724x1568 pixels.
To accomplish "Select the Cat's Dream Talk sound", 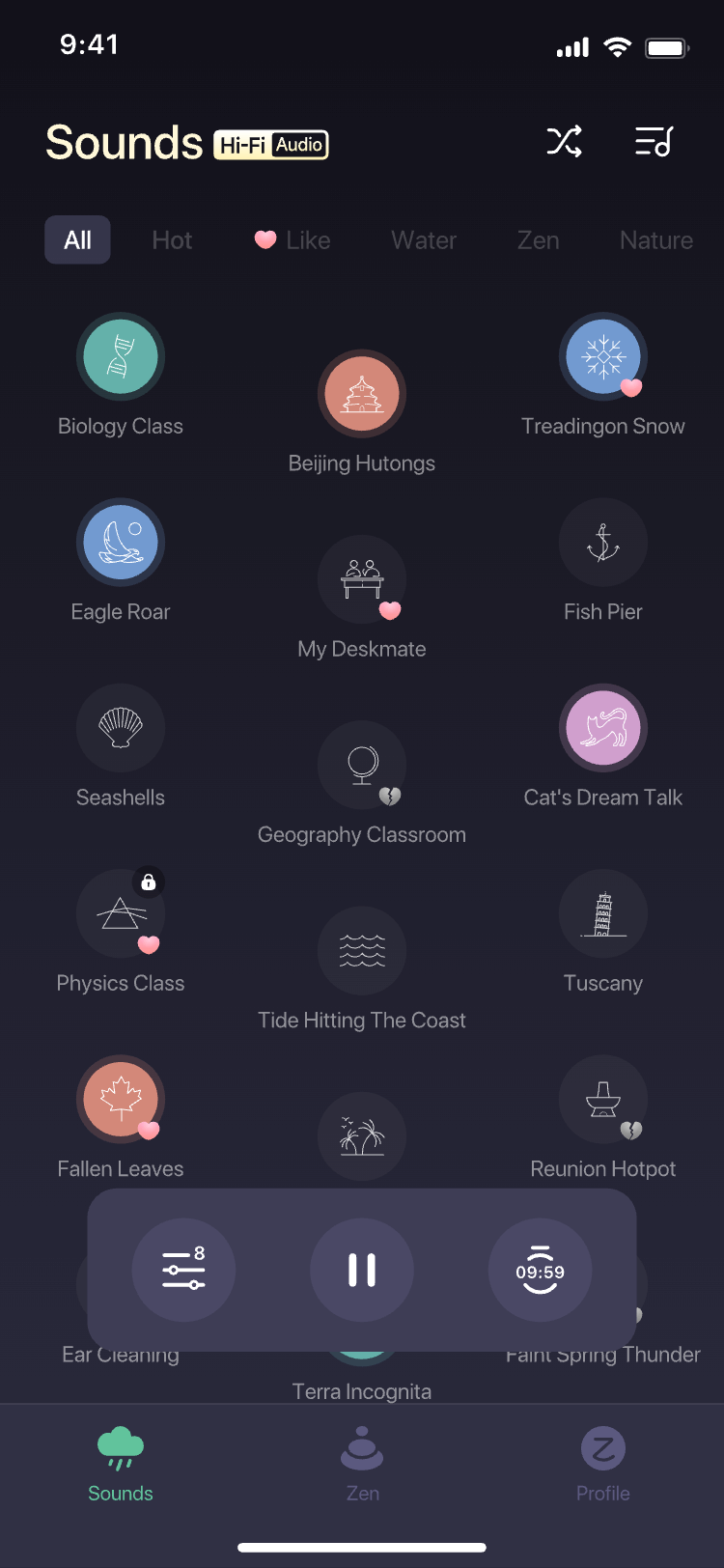I will tap(603, 728).
